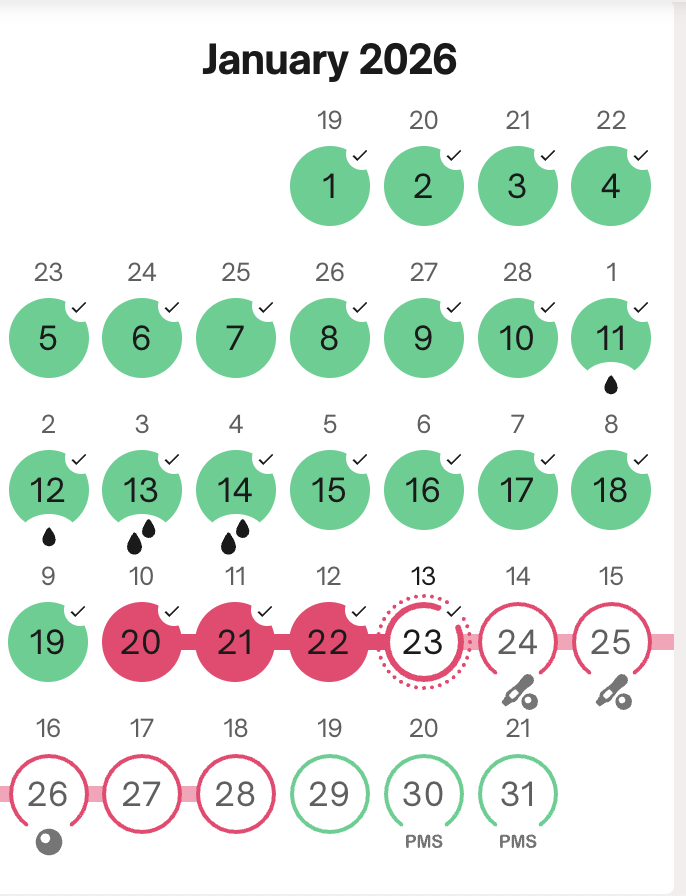Image resolution: width=686 pixels, height=896 pixels.
Task: Open day 29 outlined in green
Action: click(x=329, y=795)
